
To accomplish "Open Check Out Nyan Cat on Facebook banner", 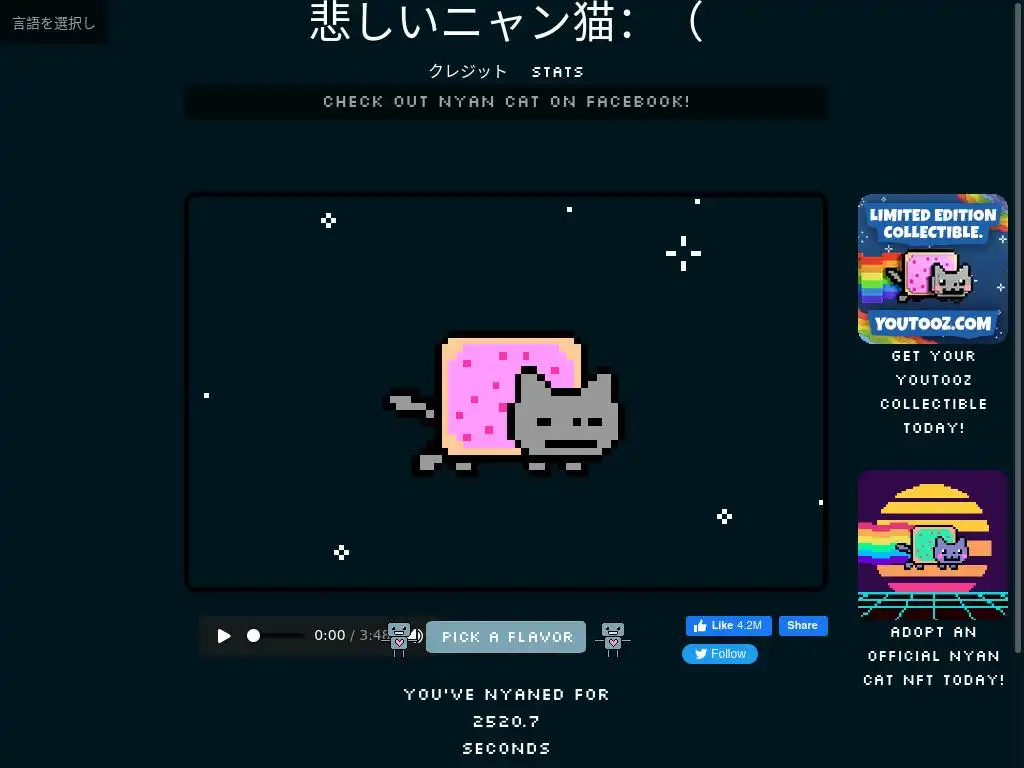I will tap(506, 102).
